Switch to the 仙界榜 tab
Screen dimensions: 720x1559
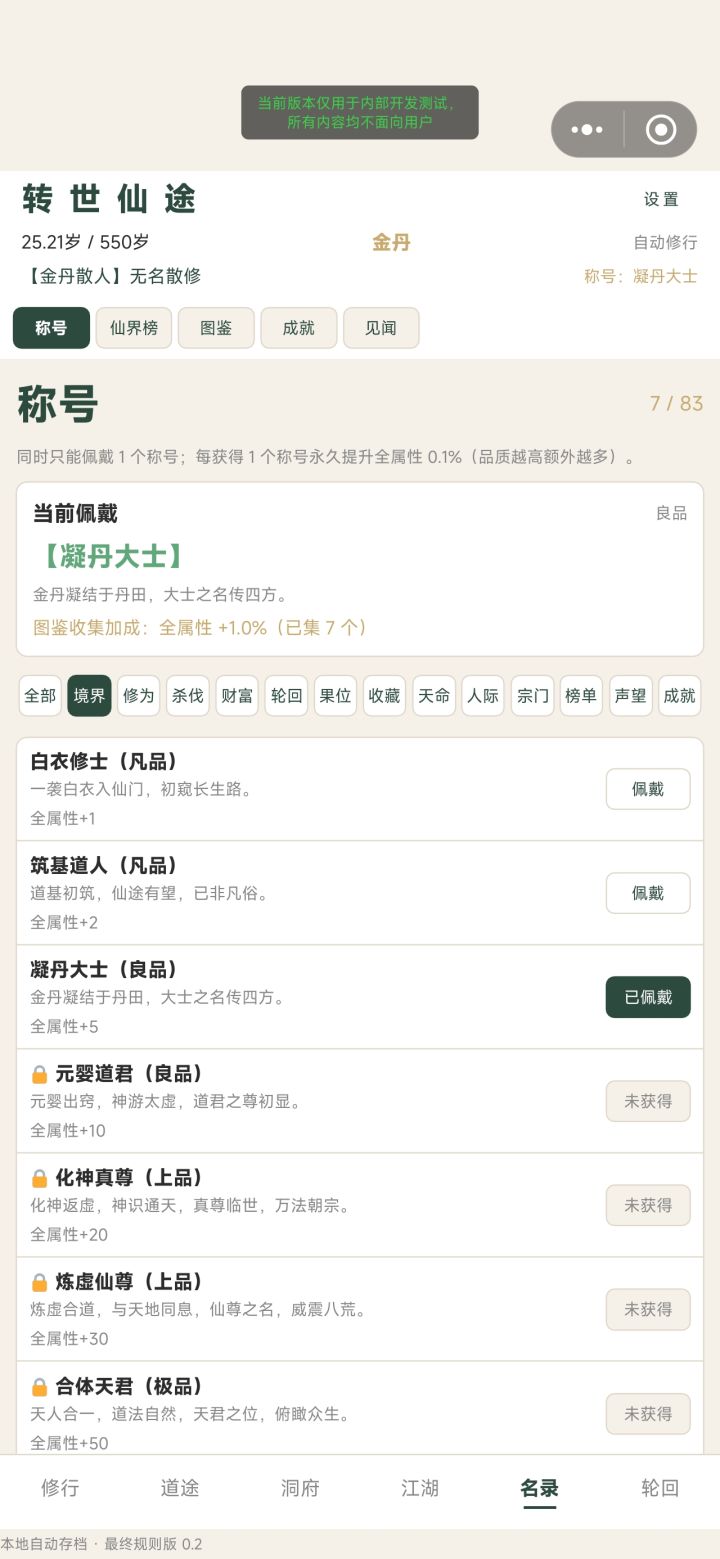[x=134, y=328]
